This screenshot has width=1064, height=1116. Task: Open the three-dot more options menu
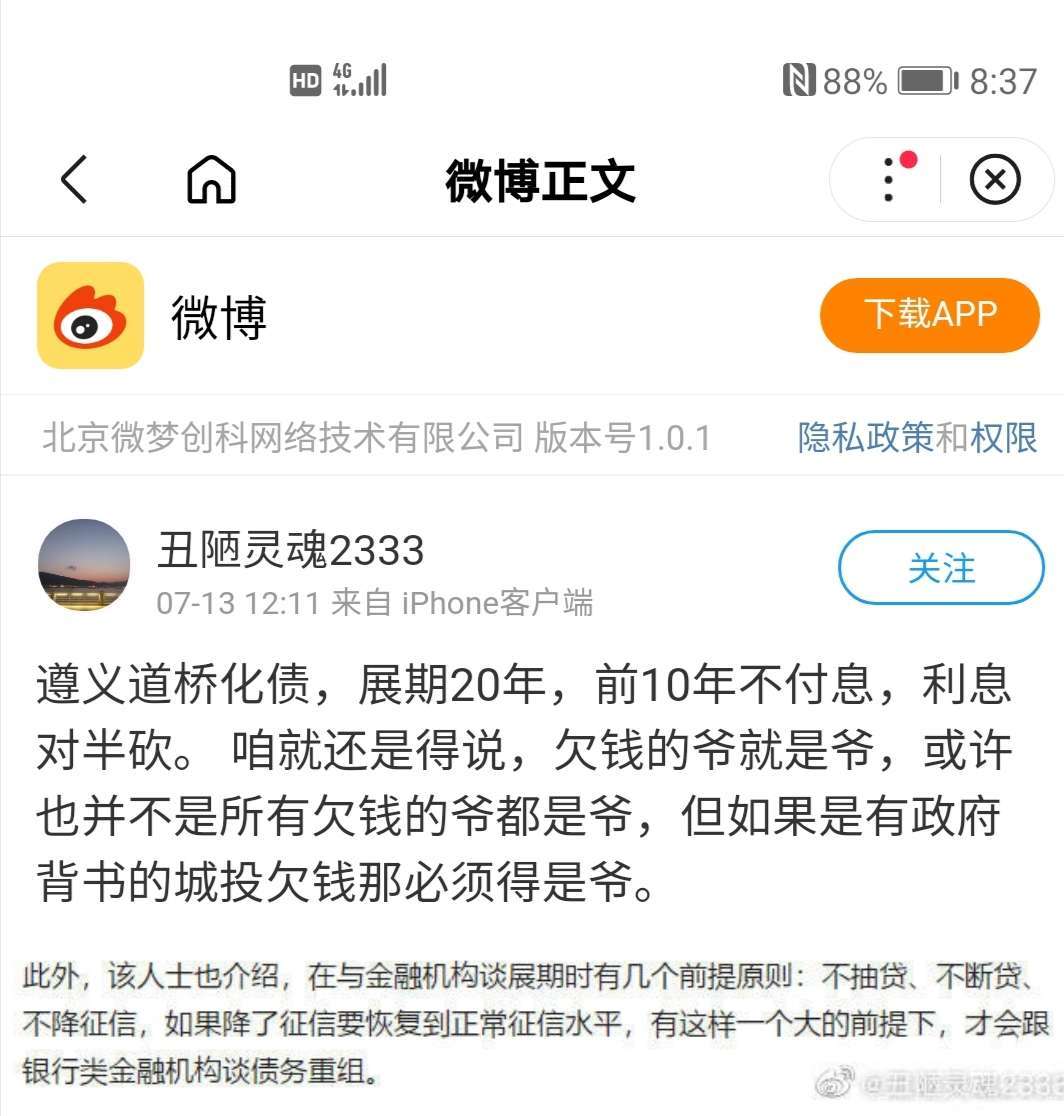click(889, 180)
